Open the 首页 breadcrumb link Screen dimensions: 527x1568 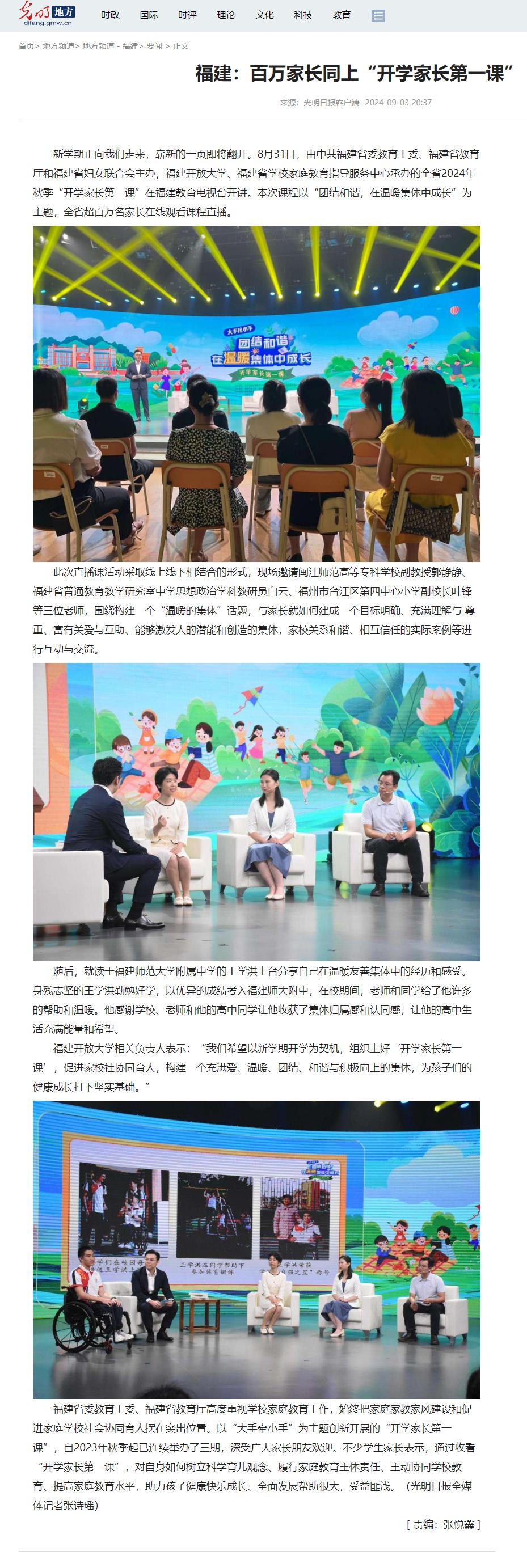click(26, 46)
